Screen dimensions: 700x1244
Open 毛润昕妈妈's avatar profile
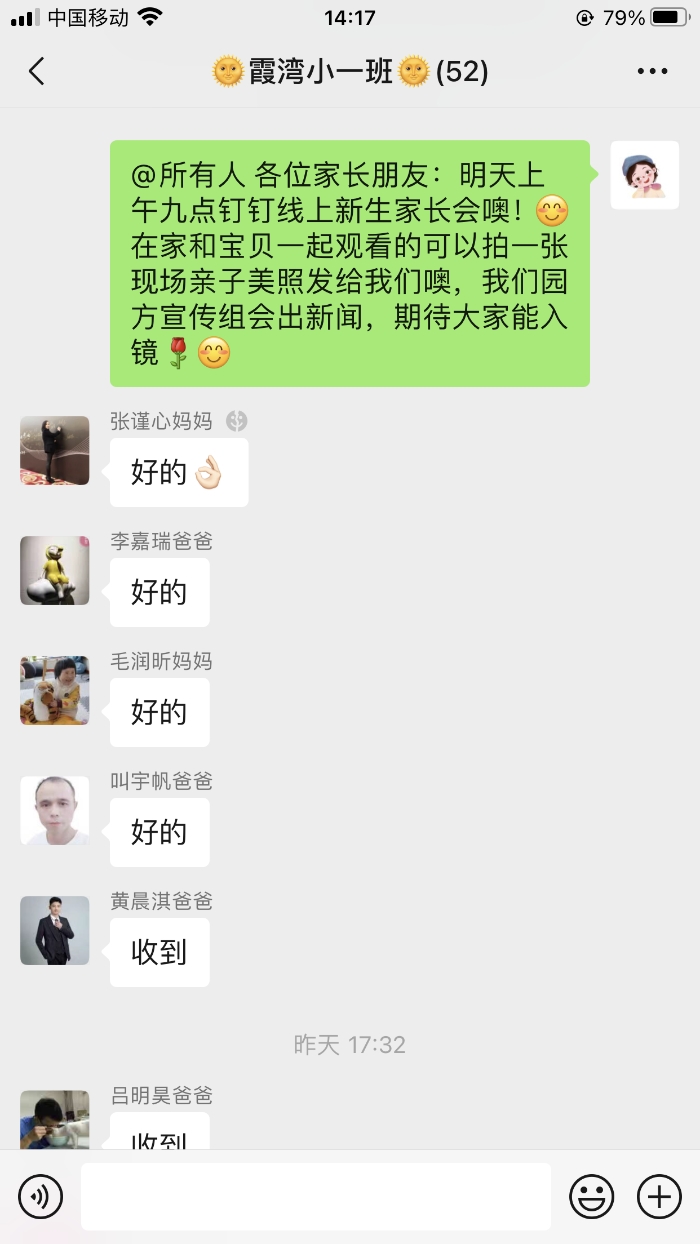click(x=55, y=691)
